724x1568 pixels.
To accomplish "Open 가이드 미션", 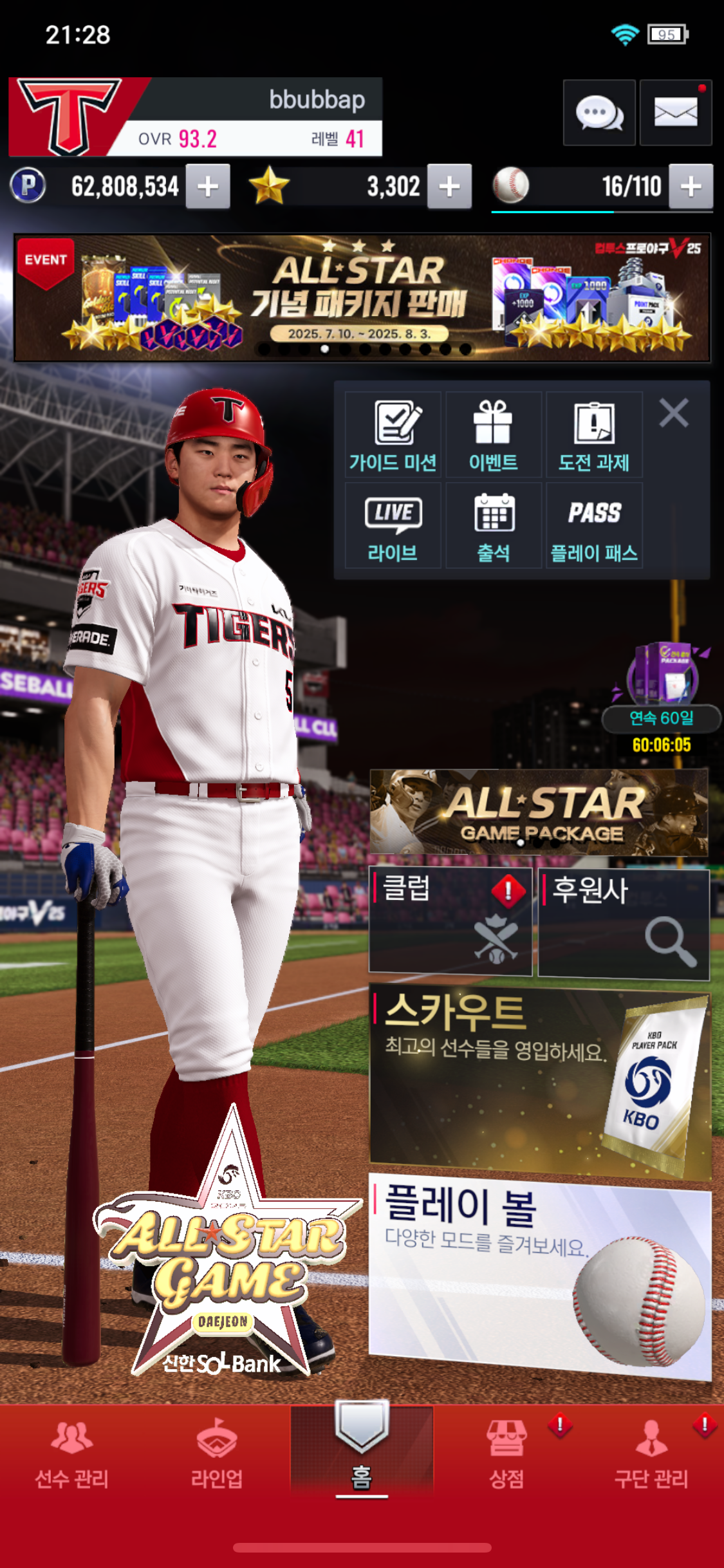I will click(x=393, y=434).
